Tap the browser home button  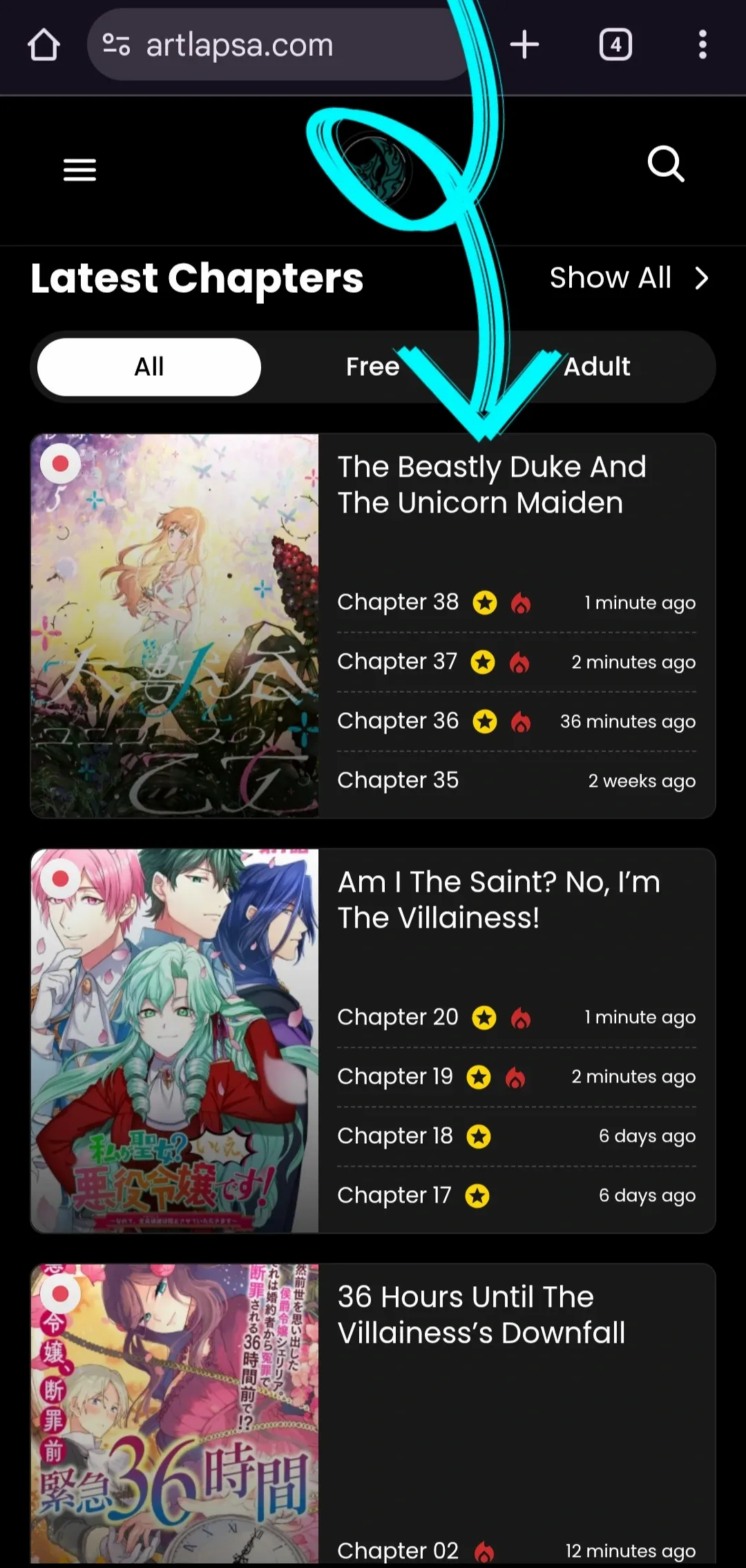point(44,45)
